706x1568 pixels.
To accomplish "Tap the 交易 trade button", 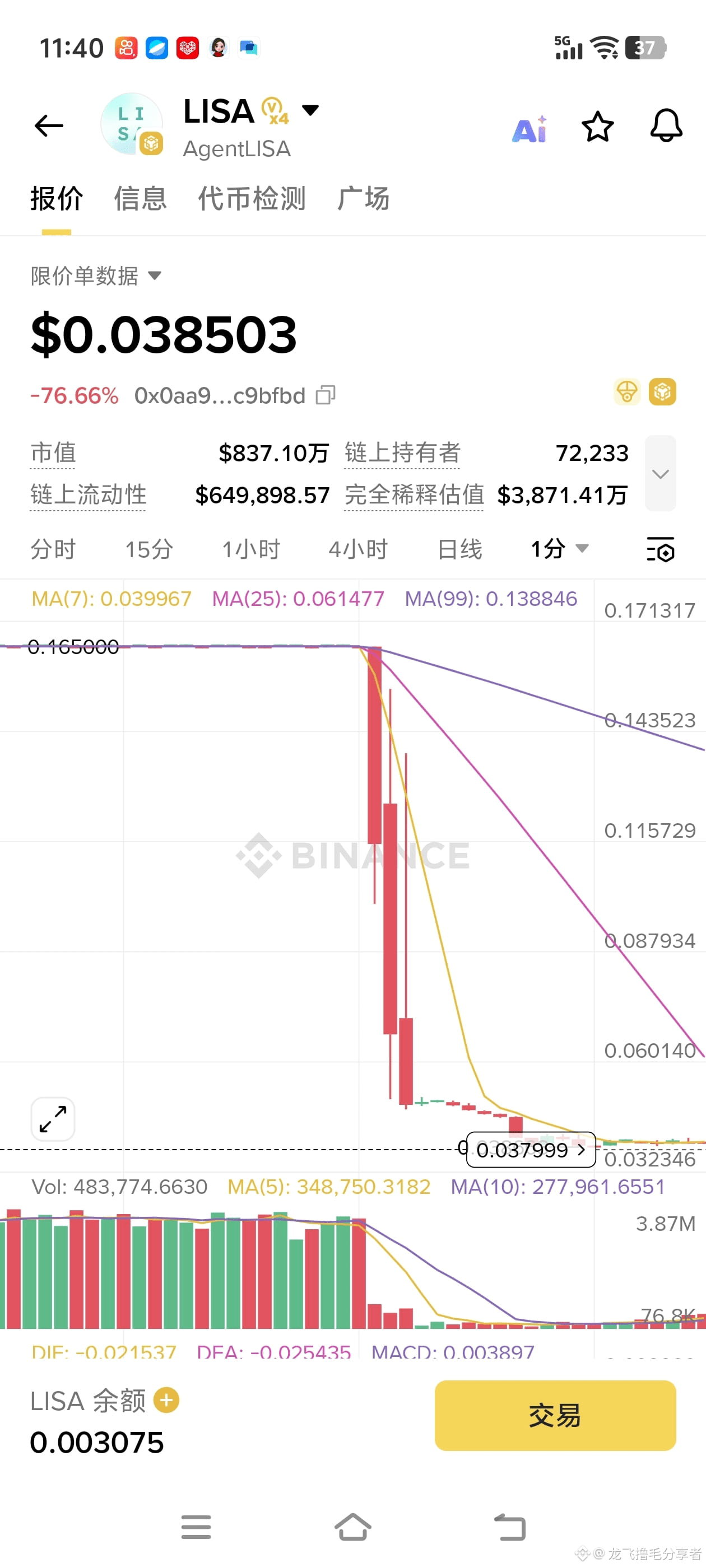I will point(555,1415).
